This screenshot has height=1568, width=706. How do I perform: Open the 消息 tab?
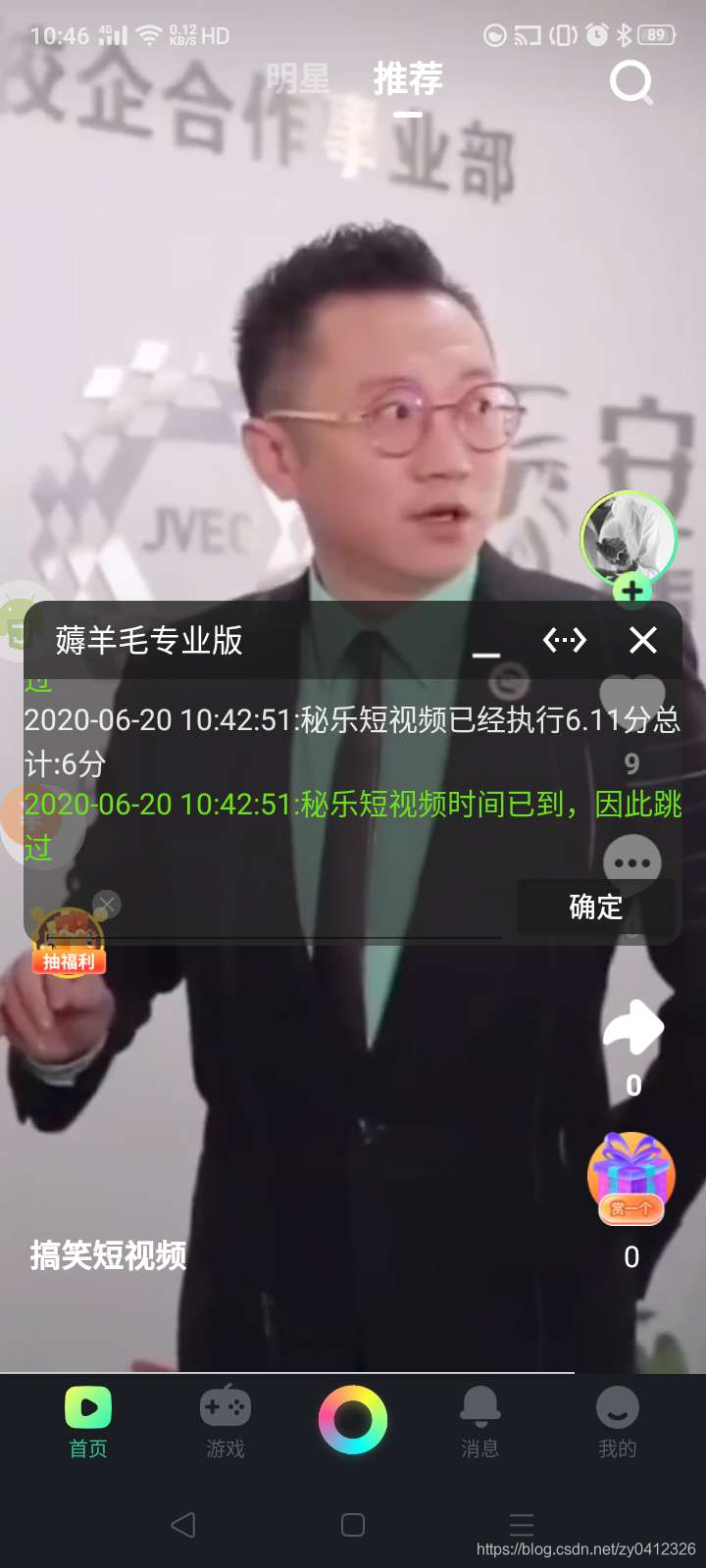(480, 1421)
